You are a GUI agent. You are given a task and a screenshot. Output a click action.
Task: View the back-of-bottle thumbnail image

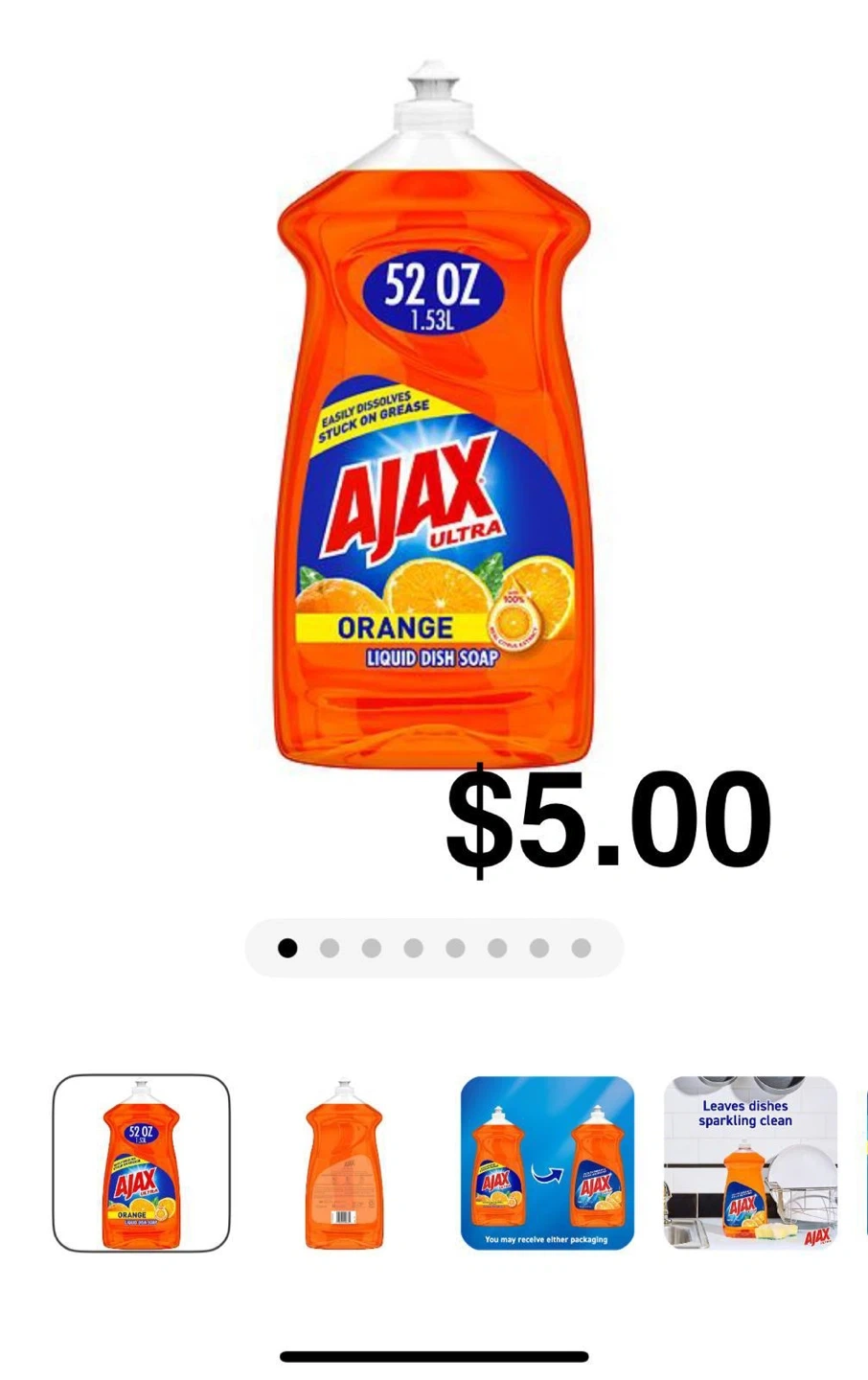[344, 1162]
